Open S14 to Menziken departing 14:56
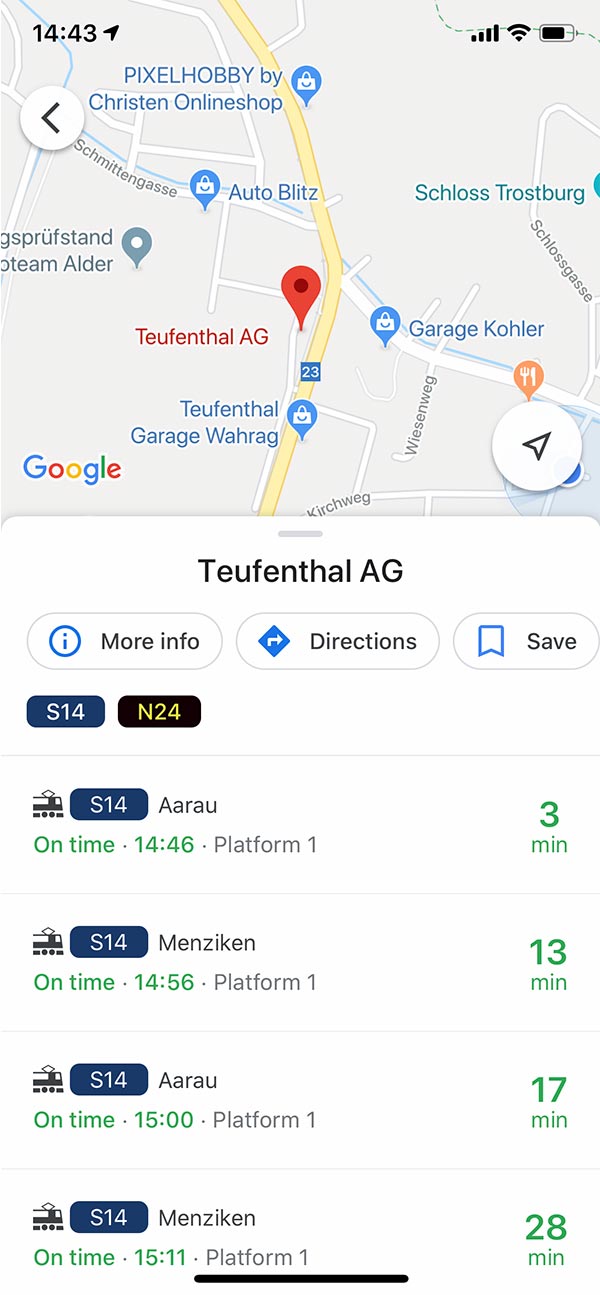The height and width of the screenshot is (1295, 600). [300, 962]
